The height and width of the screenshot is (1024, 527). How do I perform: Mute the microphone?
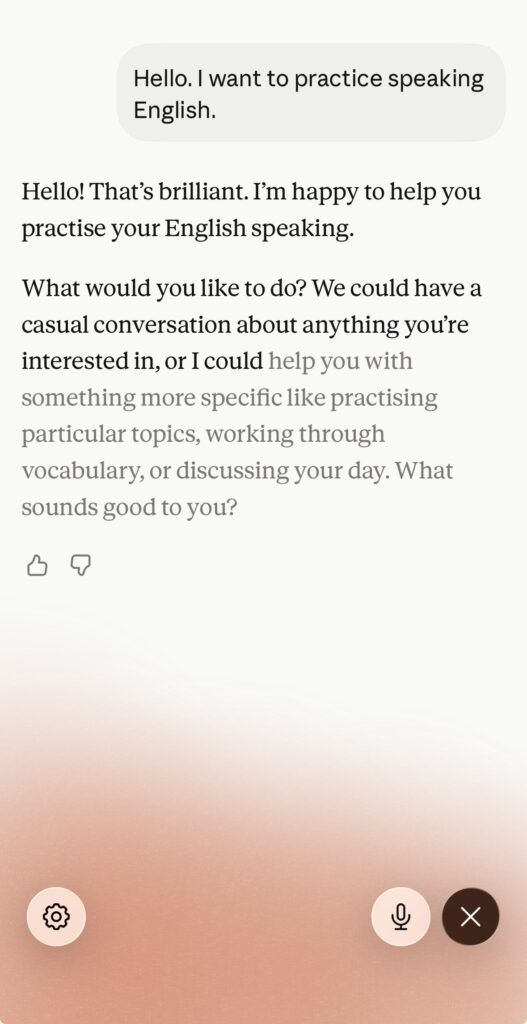(400, 916)
